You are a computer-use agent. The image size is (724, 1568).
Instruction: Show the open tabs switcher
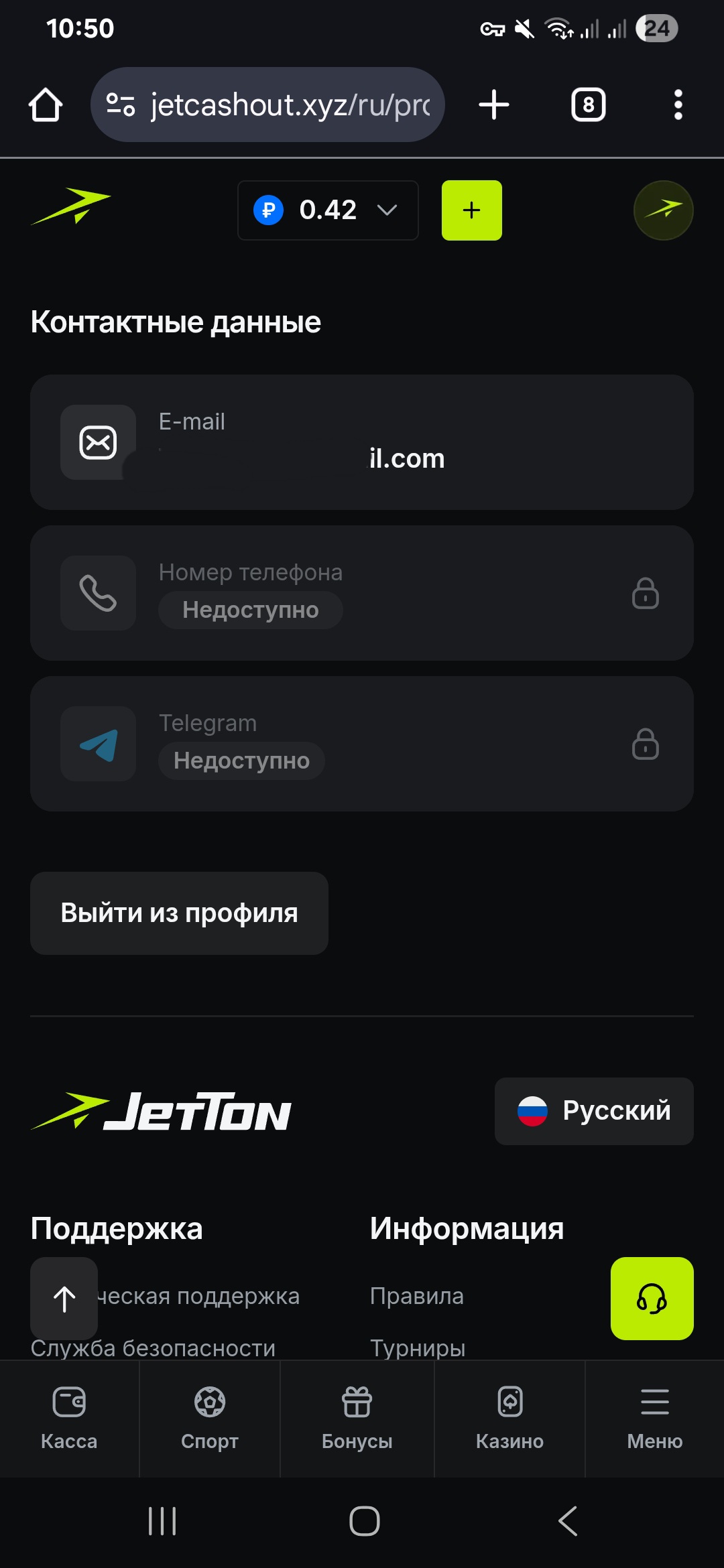point(588,105)
